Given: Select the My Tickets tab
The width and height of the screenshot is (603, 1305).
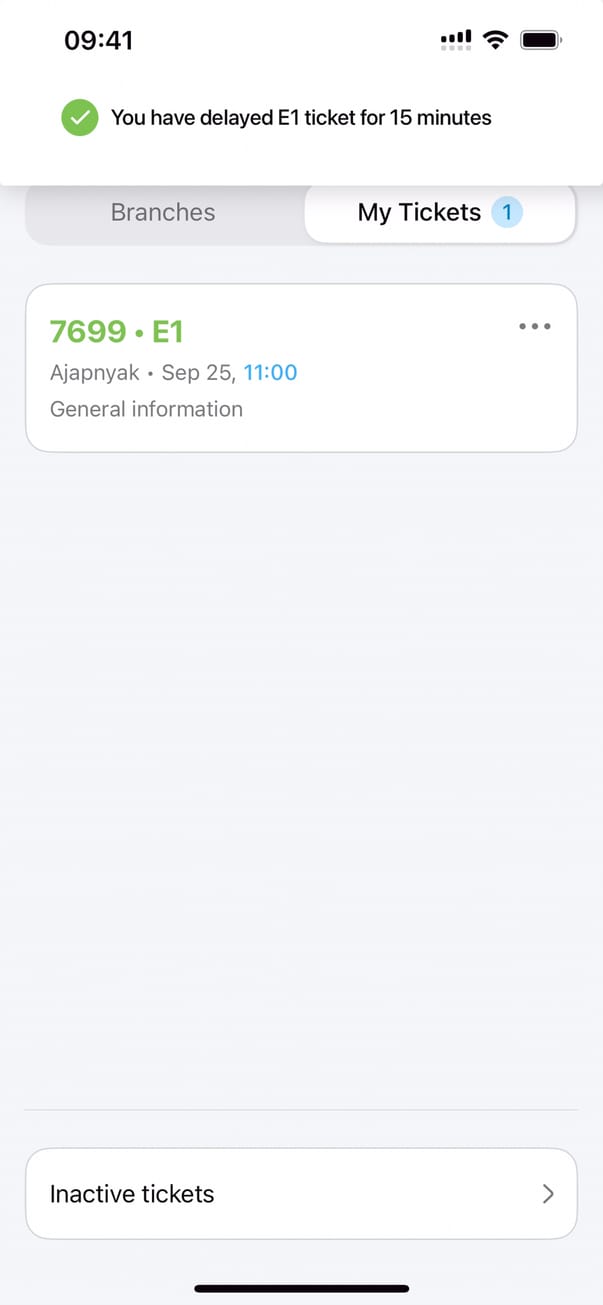Looking at the screenshot, I should coord(439,213).
